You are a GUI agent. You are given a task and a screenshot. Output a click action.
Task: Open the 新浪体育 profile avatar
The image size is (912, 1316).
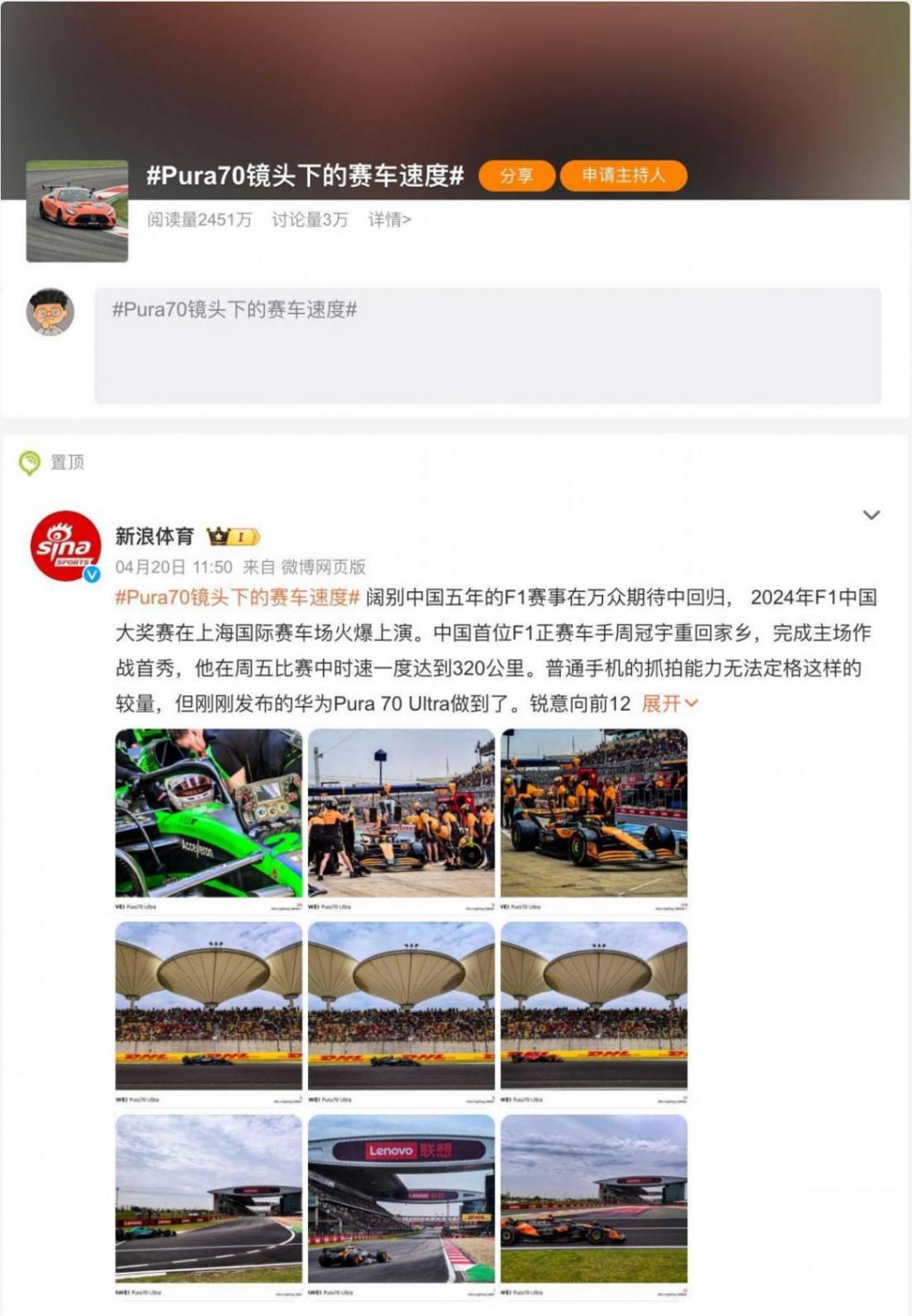pyautogui.click(x=65, y=545)
